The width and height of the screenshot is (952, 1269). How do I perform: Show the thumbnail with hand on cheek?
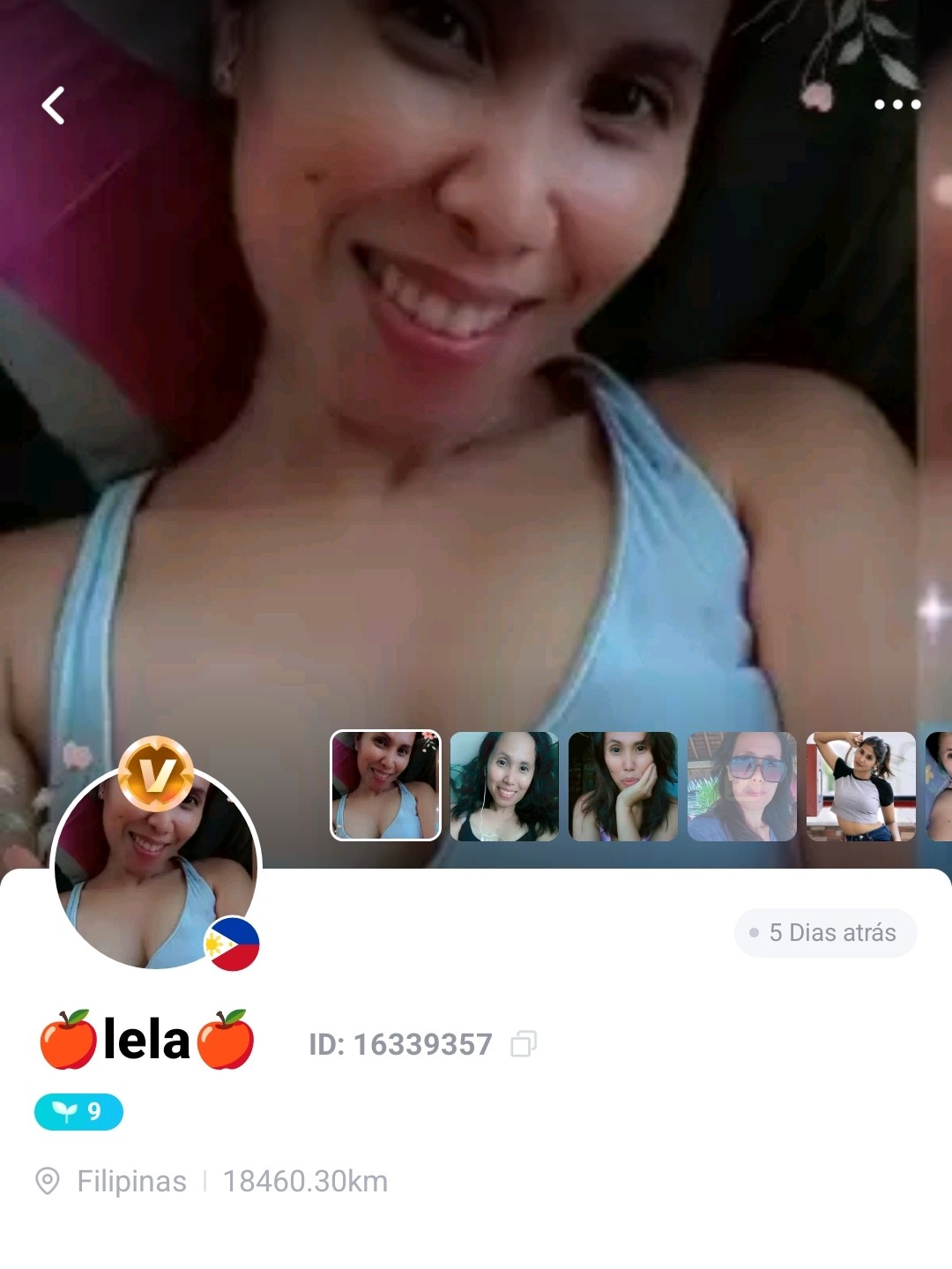click(x=623, y=786)
